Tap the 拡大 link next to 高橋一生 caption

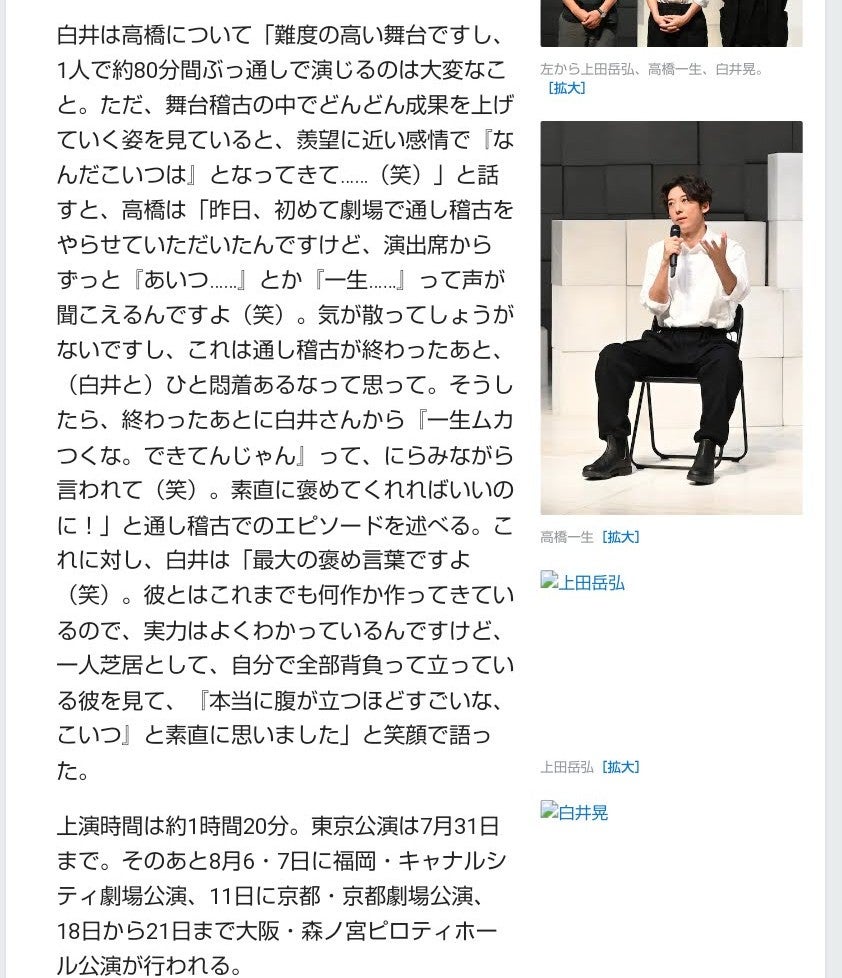620,537
